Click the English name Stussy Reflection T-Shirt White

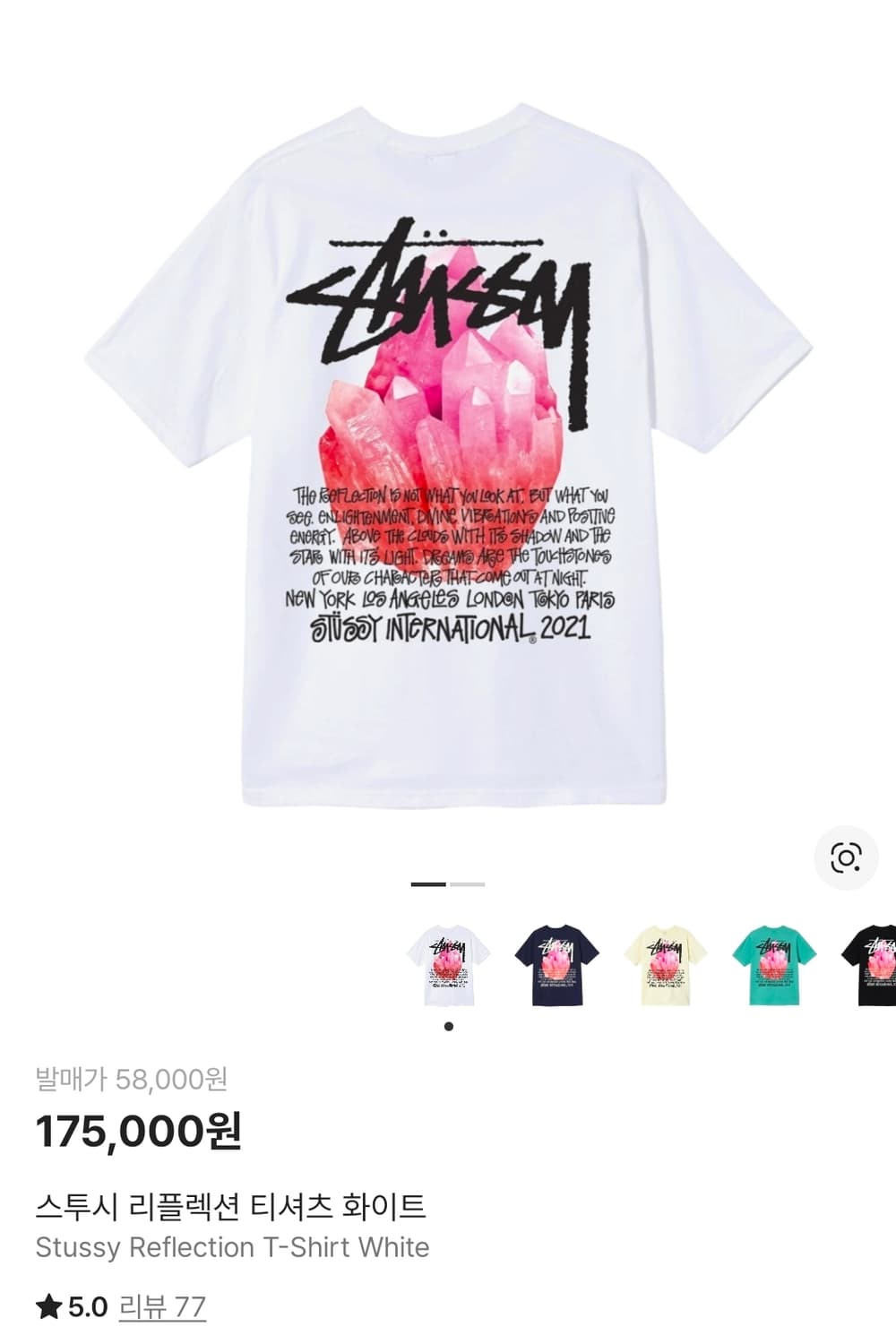tap(233, 1246)
